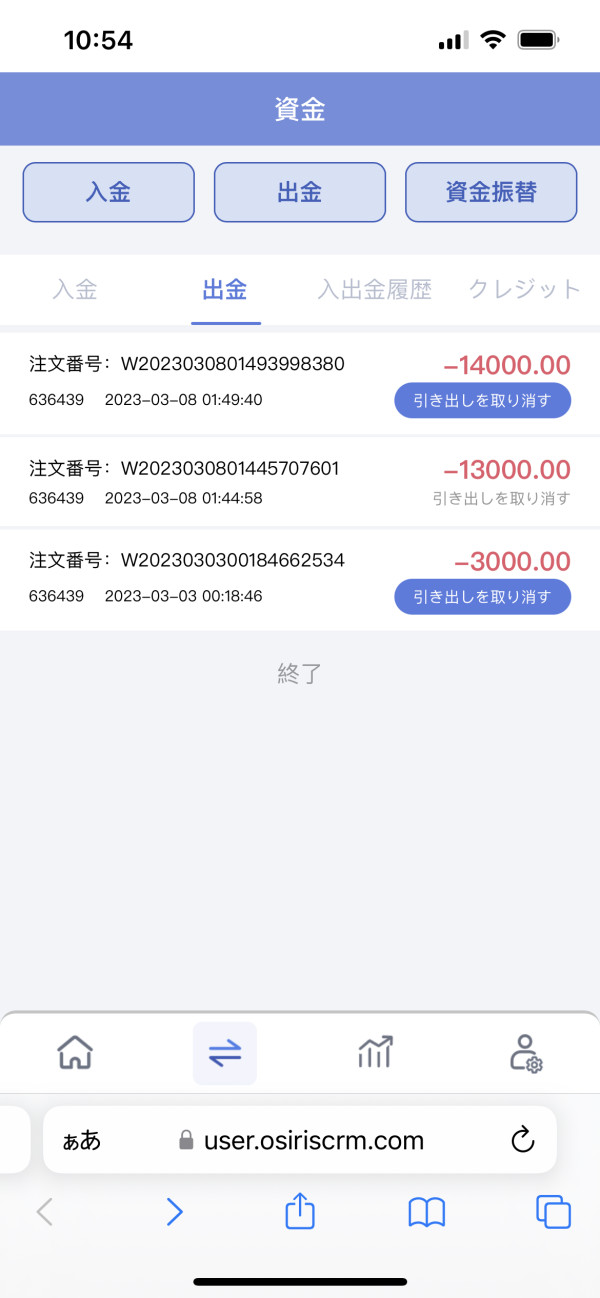
Task: Tap the user.osiriscrm.com address bar
Action: pyautogui.click(x=300, y=1140)
